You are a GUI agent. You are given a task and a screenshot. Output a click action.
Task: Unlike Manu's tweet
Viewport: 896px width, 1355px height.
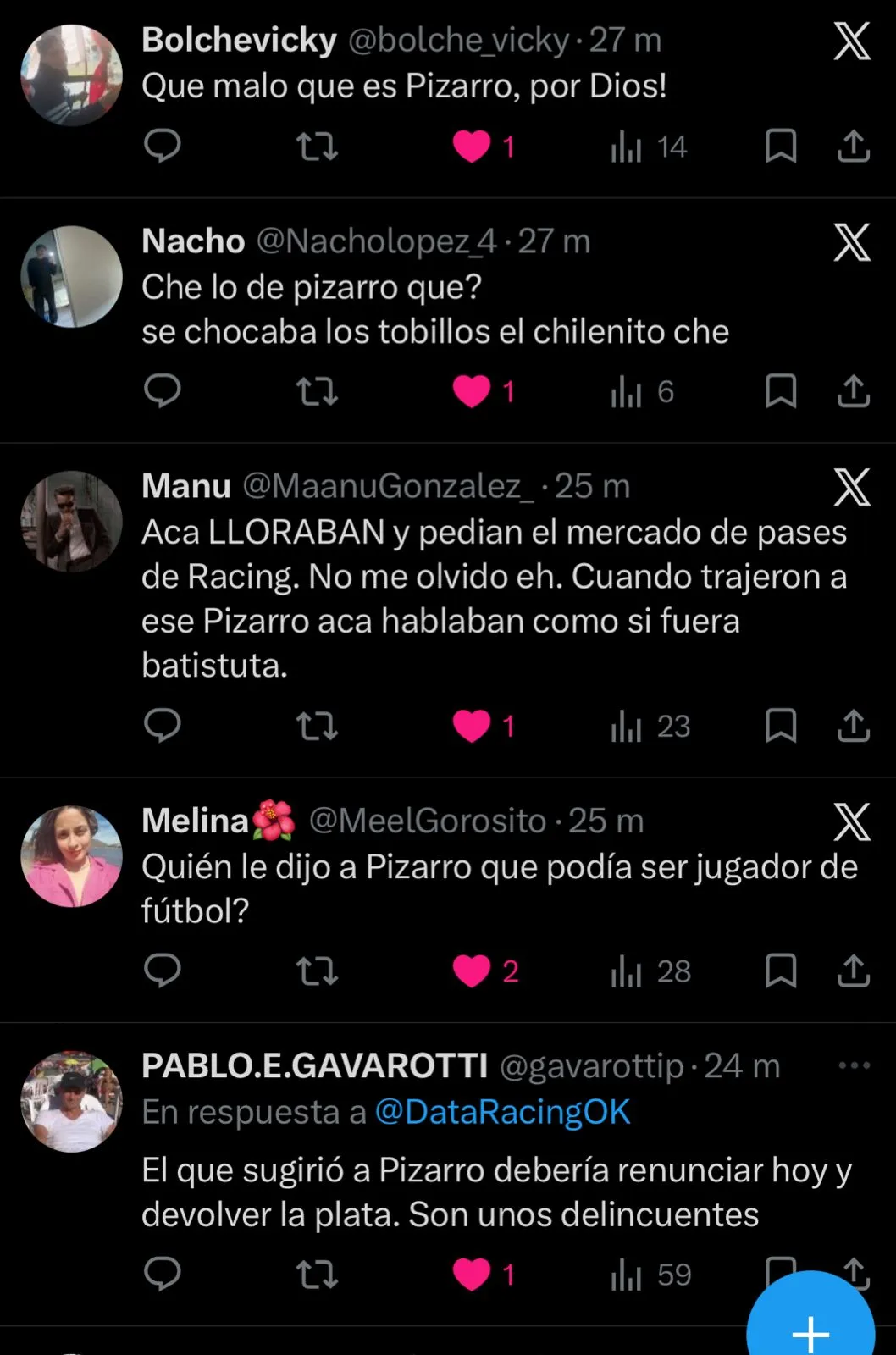tap(472, 726)
